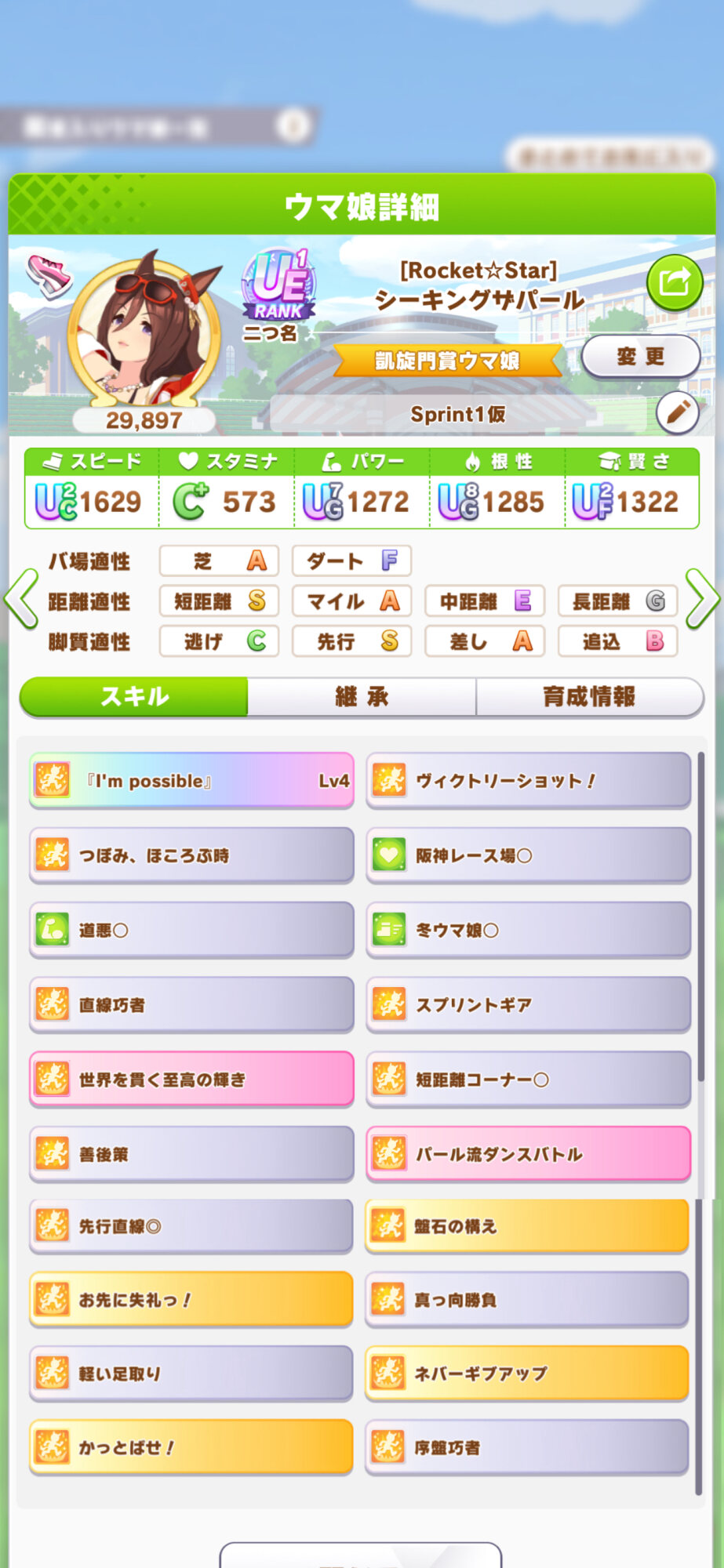Go to the previous Uma Musume
This screenshot has height=1568, width=724.
coord(21,600)
